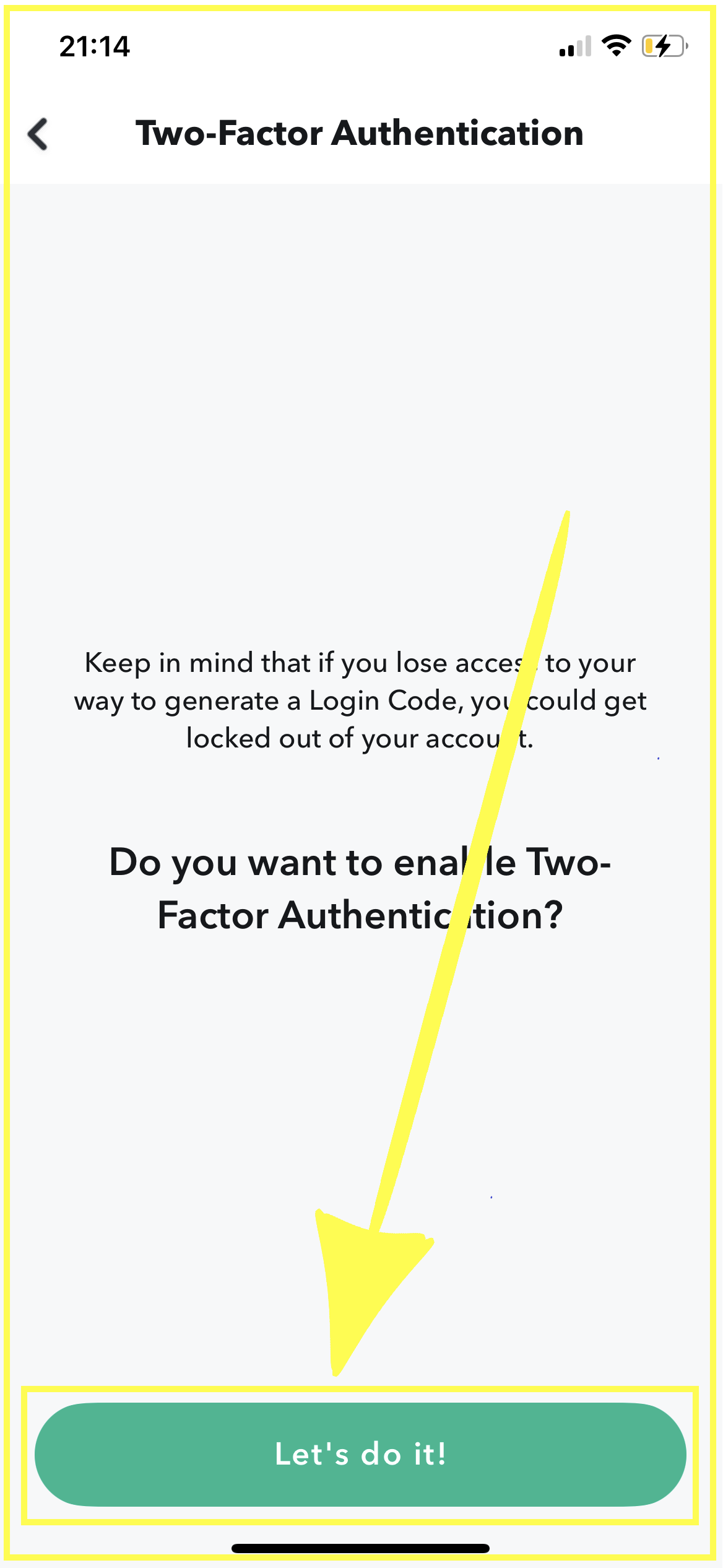Image resolution: width=723 pixels, height=1568 pixels.
Task: Tap the "Let's do it!" button
Action: [360, 1454]
